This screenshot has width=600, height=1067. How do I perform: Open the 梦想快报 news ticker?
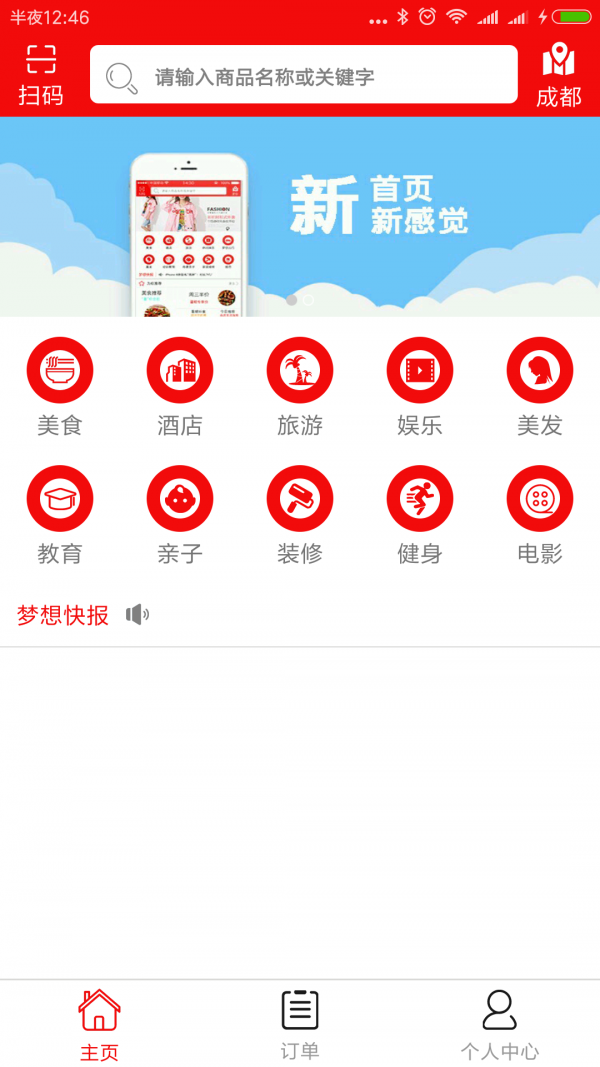coord(63,615)
